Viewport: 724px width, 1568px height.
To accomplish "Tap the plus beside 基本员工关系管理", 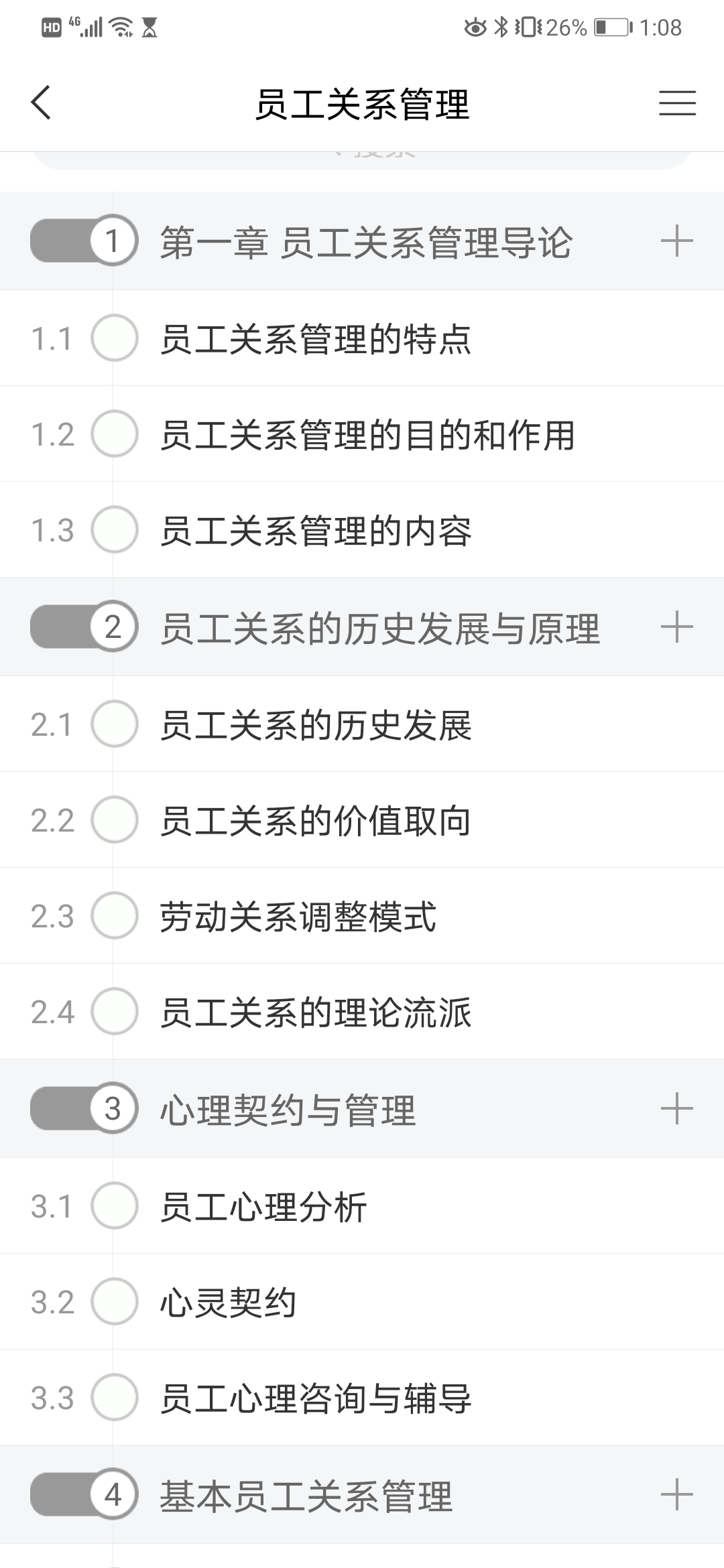I will (676, 1494).
